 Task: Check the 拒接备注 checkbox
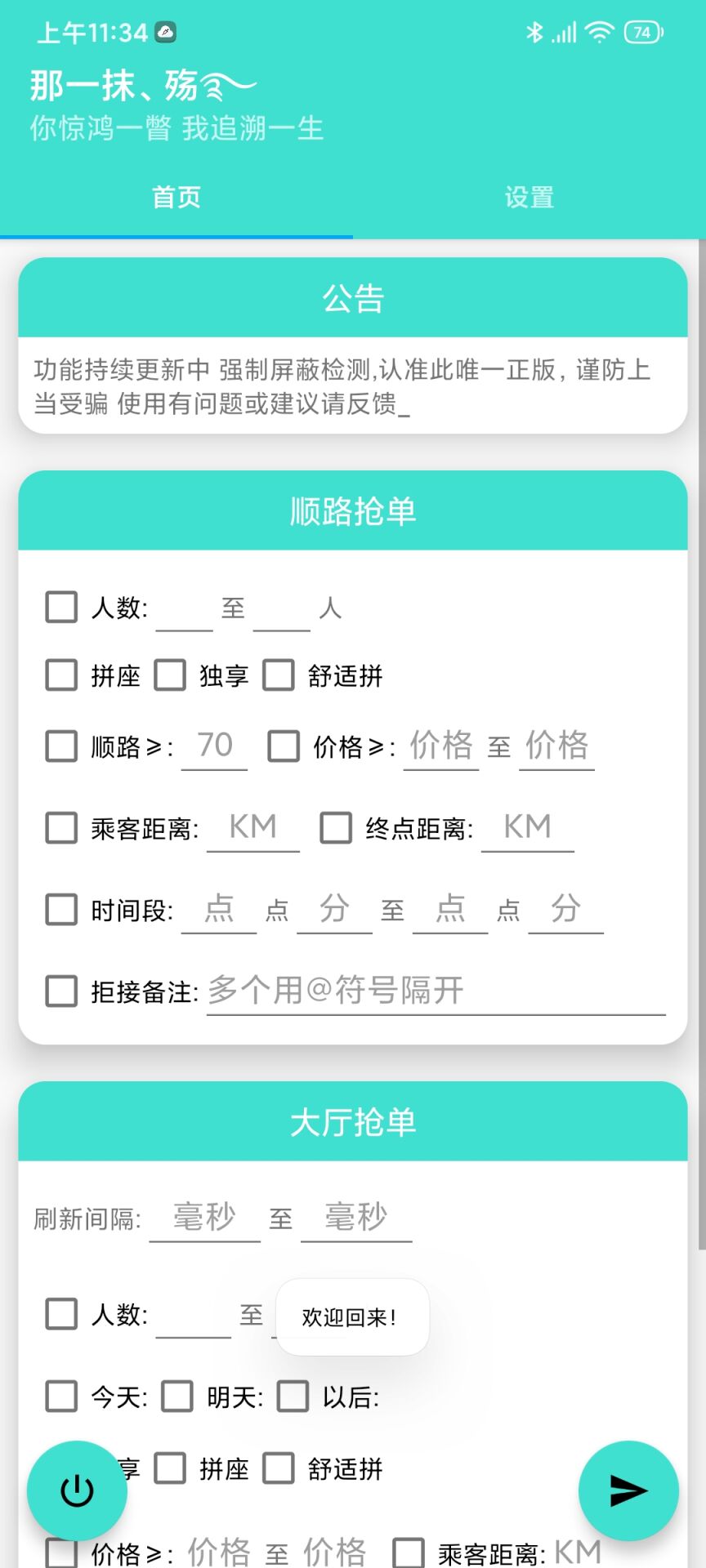(61, 991)
